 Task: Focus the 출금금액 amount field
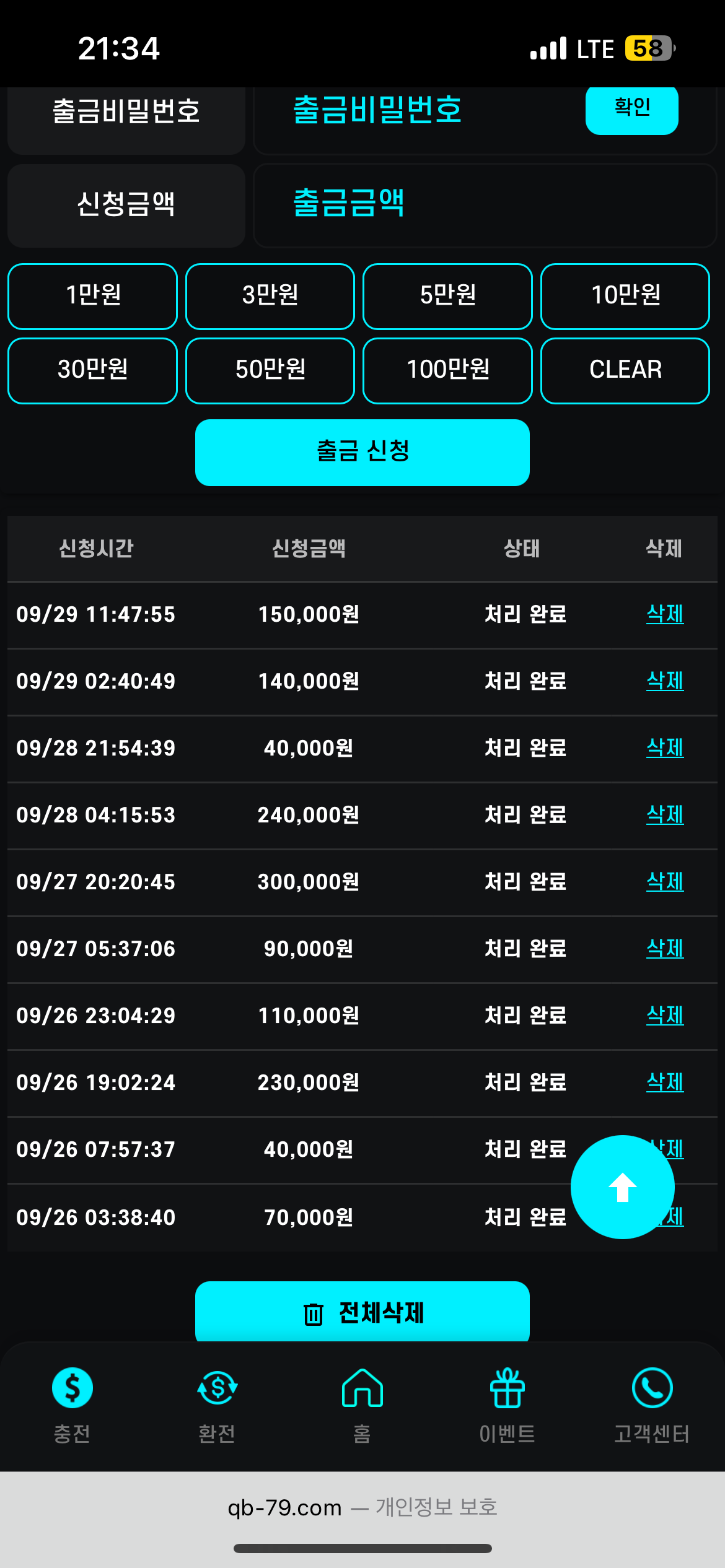coord(483,204)
